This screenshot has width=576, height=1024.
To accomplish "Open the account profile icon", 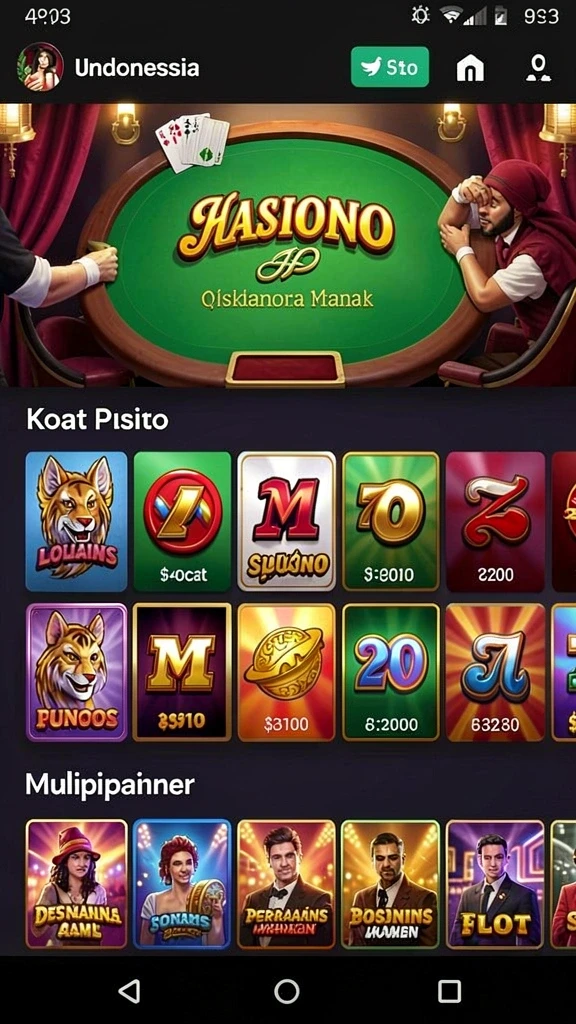I will (x=538, y=67).
